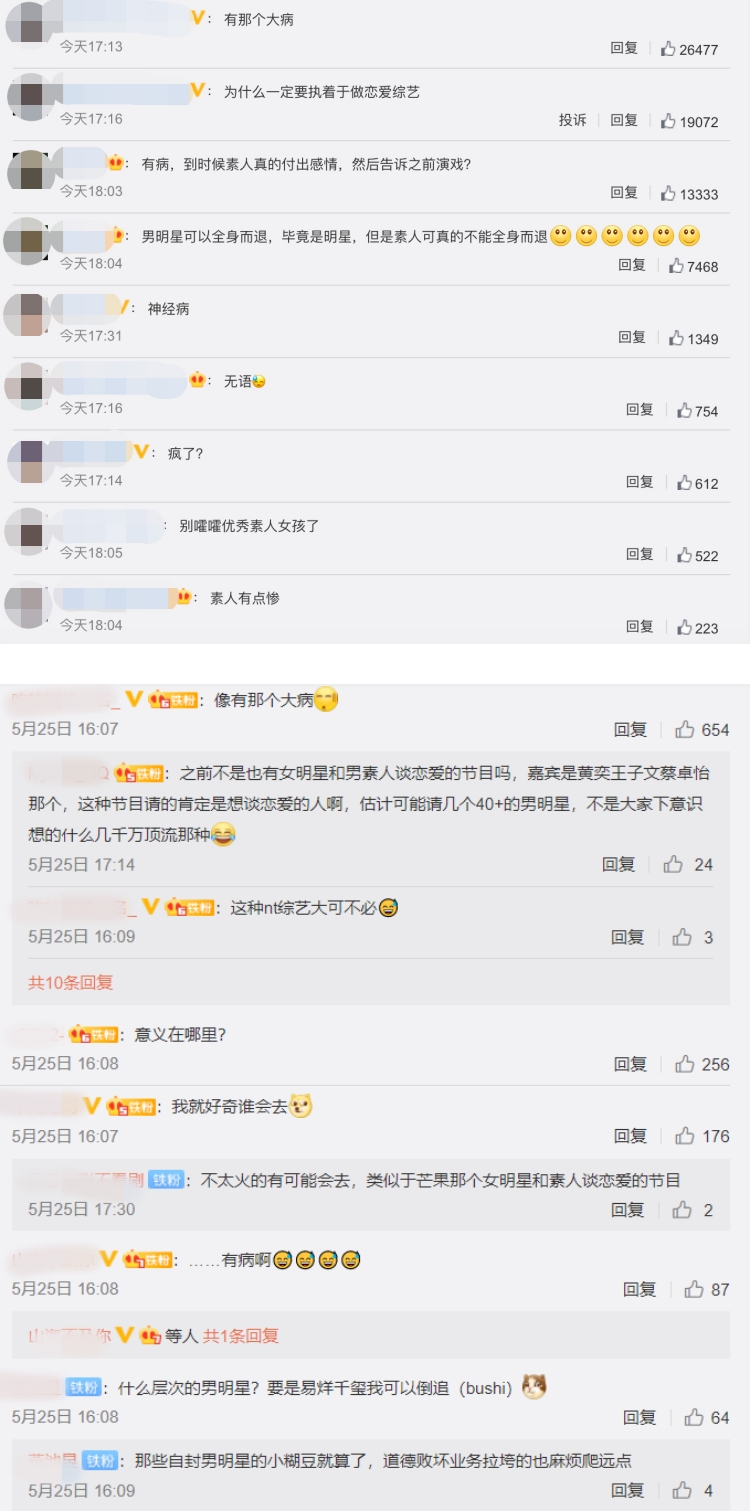Reply to the '男明星可以全身而退' comment

click(632, 265)
